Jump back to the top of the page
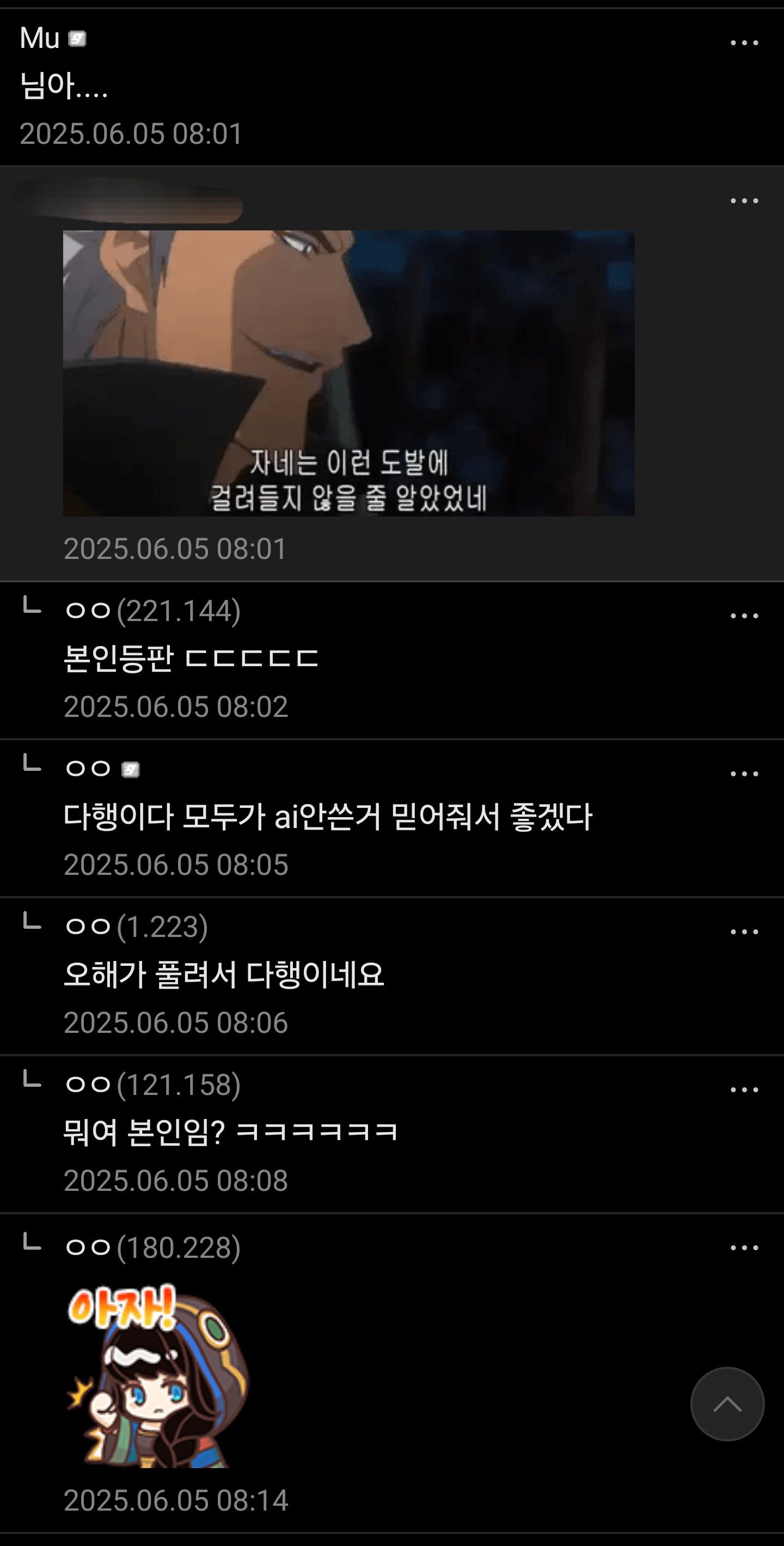This screenshot has height=1546, width=784. (727, 1404)
